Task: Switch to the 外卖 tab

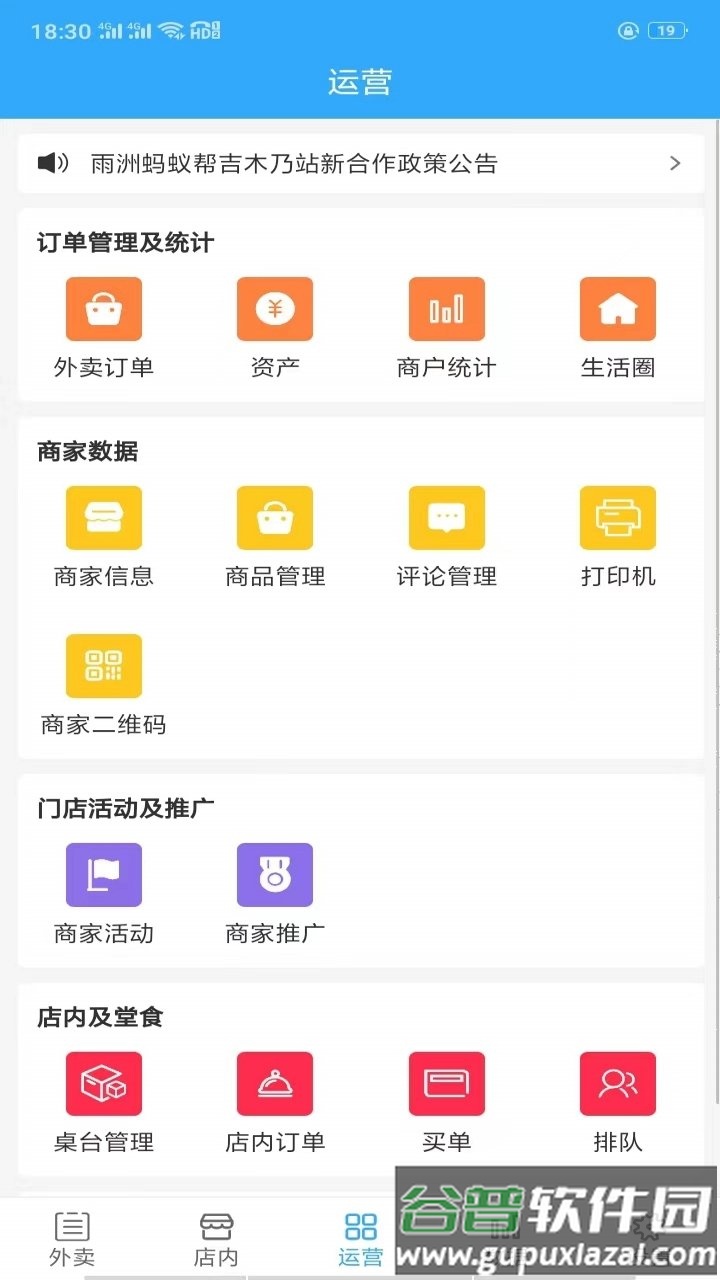Action: coord(72,1238)
